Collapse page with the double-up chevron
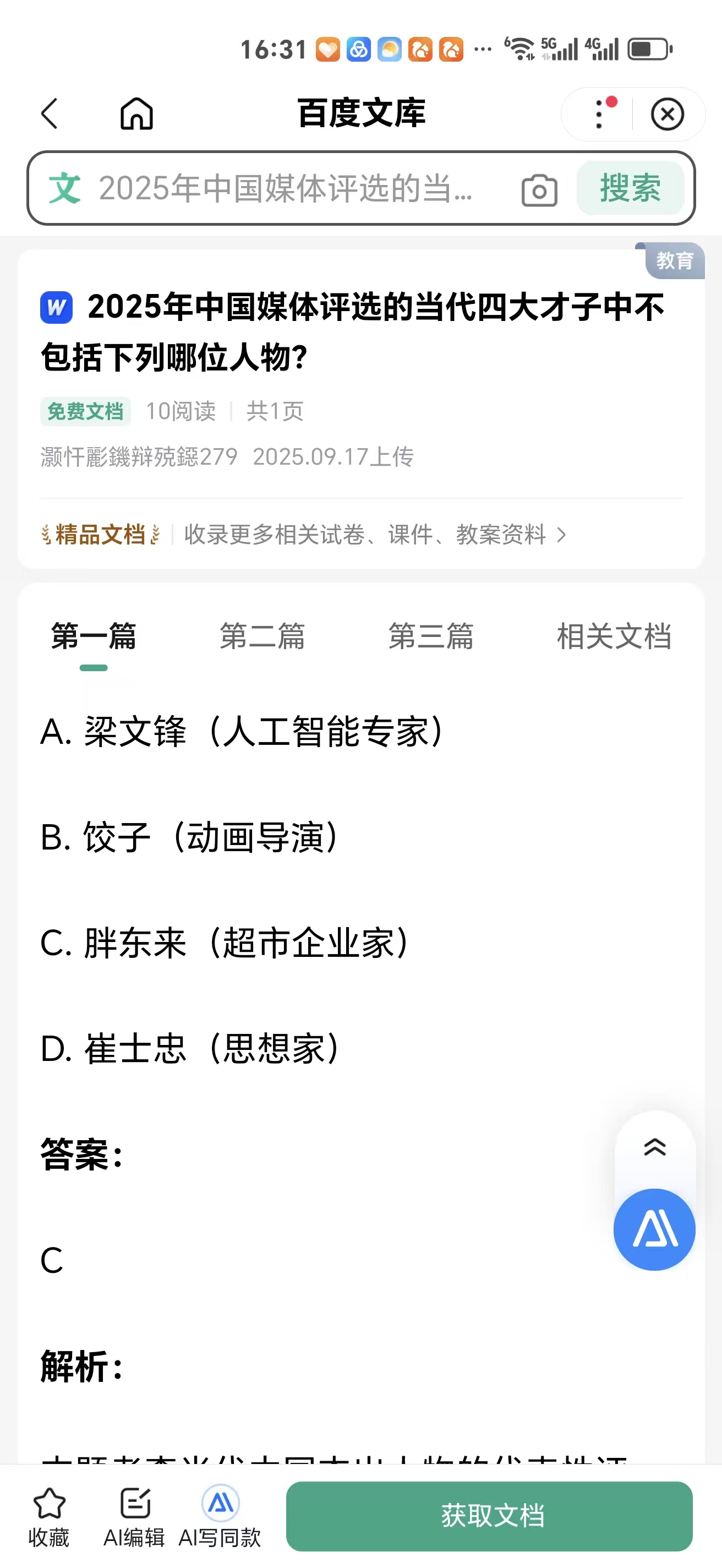 (654, 1147)
